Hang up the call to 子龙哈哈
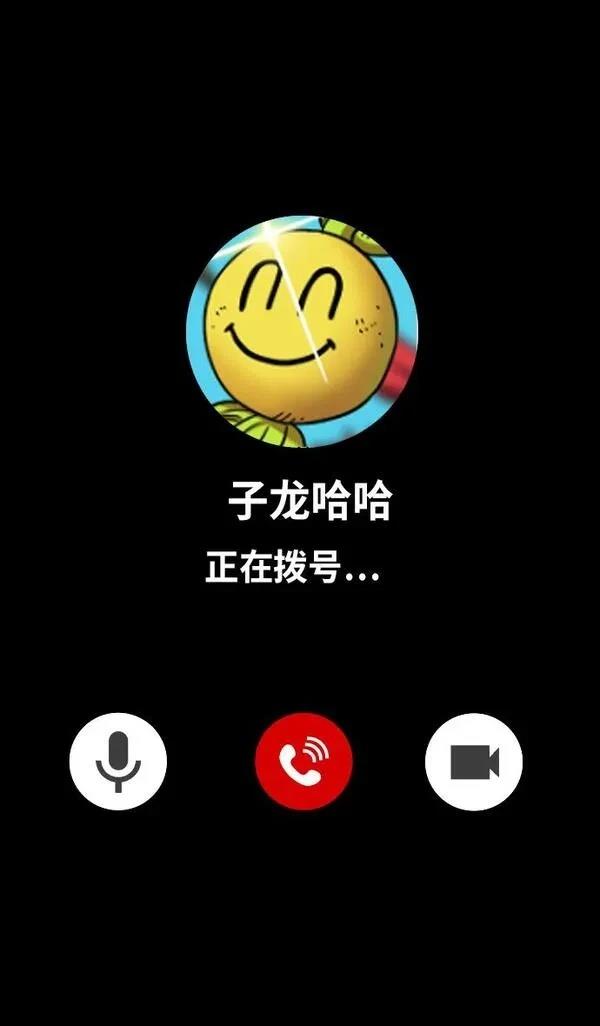Viewport: 600px width, 1026px height. click(x=304, y=761)
